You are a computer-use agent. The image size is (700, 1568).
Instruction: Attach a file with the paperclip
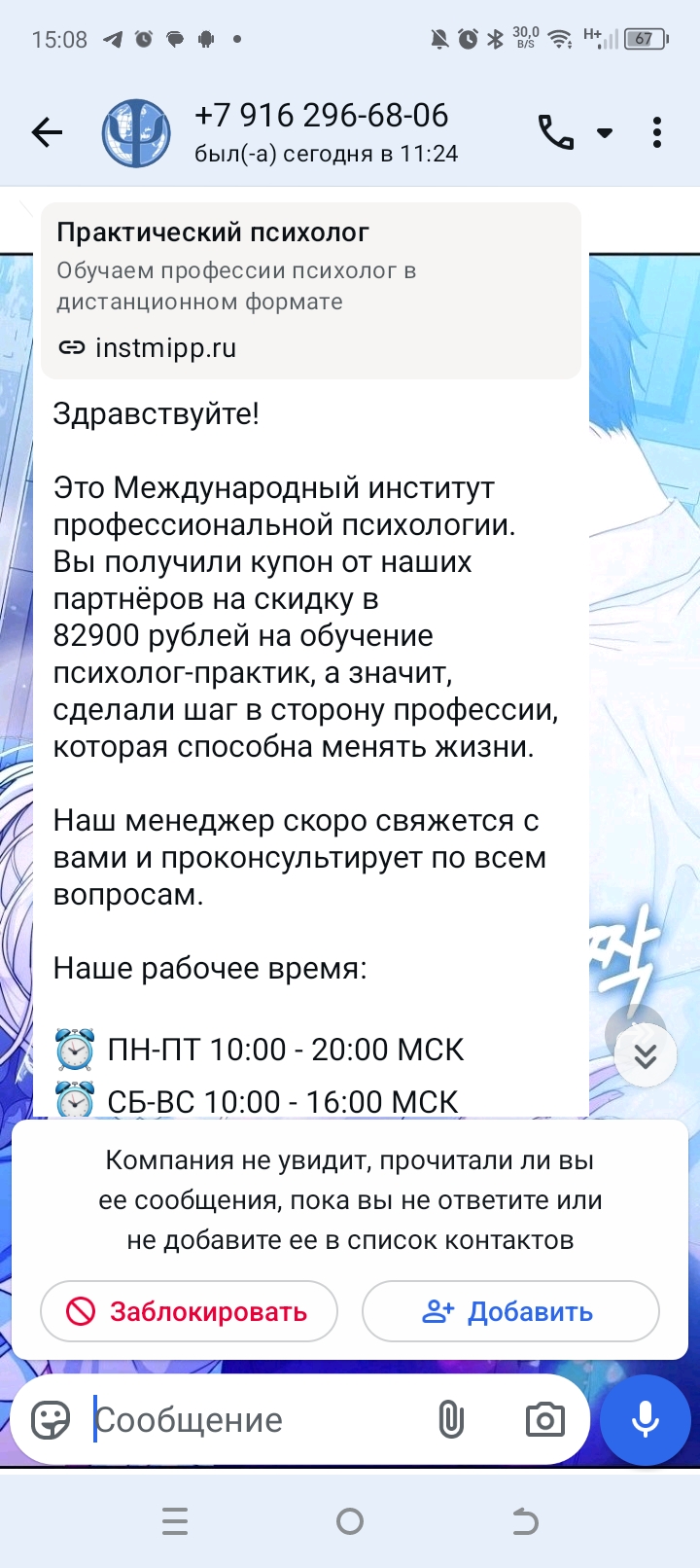(451, 1420)
